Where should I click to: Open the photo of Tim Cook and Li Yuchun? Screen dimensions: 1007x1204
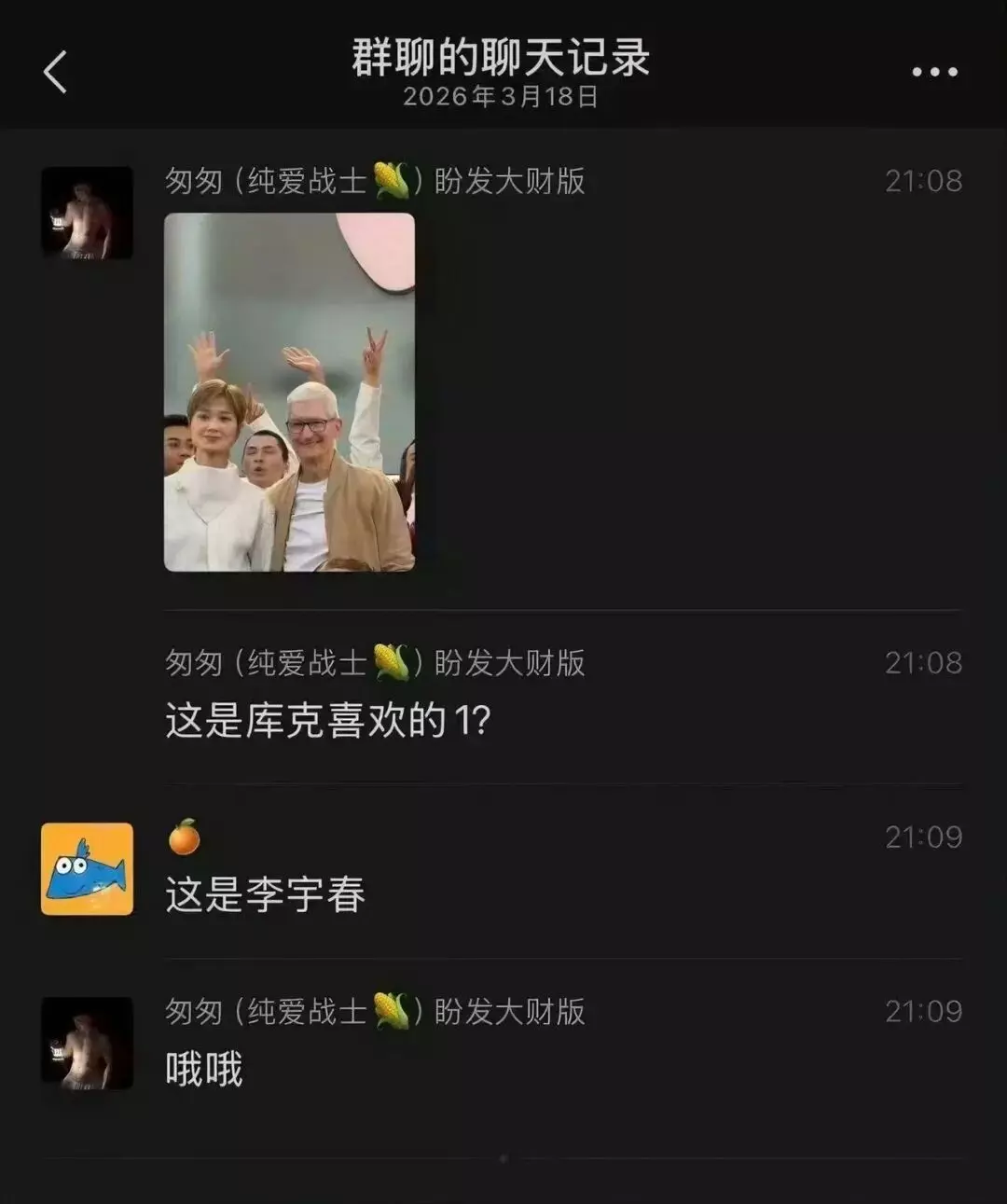tap(287, 392)
